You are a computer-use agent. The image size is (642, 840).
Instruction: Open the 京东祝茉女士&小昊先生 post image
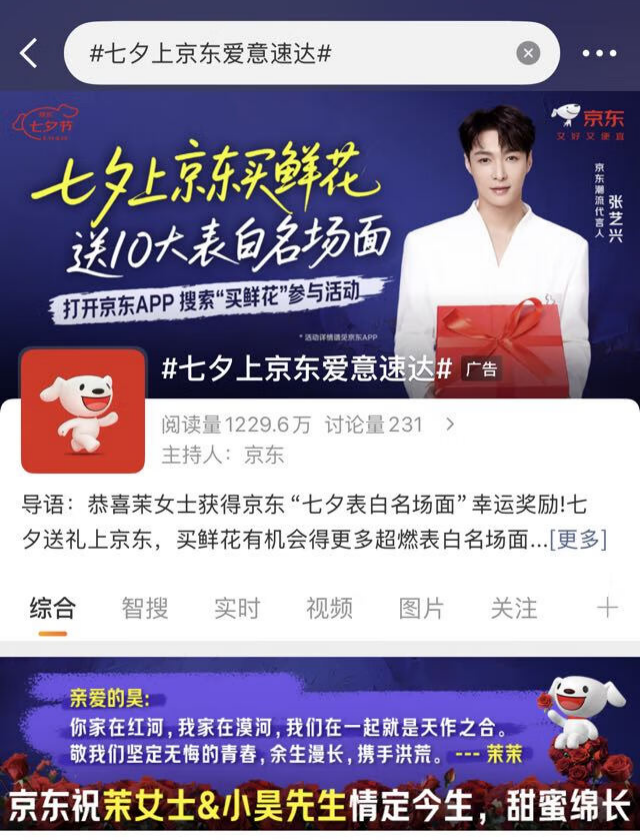(320, 750)
